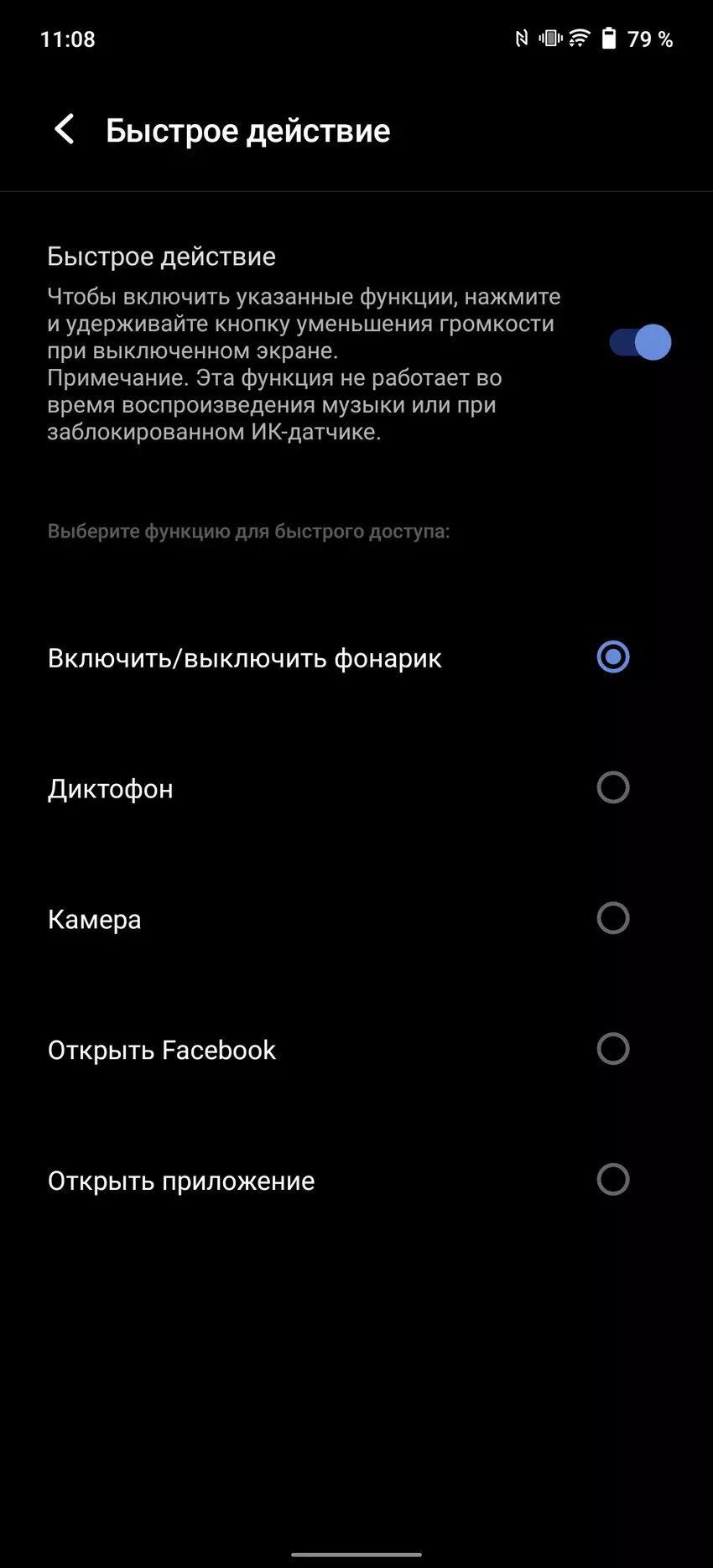The width and height of the screenshot is (713, 1568).
Task: Select Камера as quick action
Action: pos(612,919)
